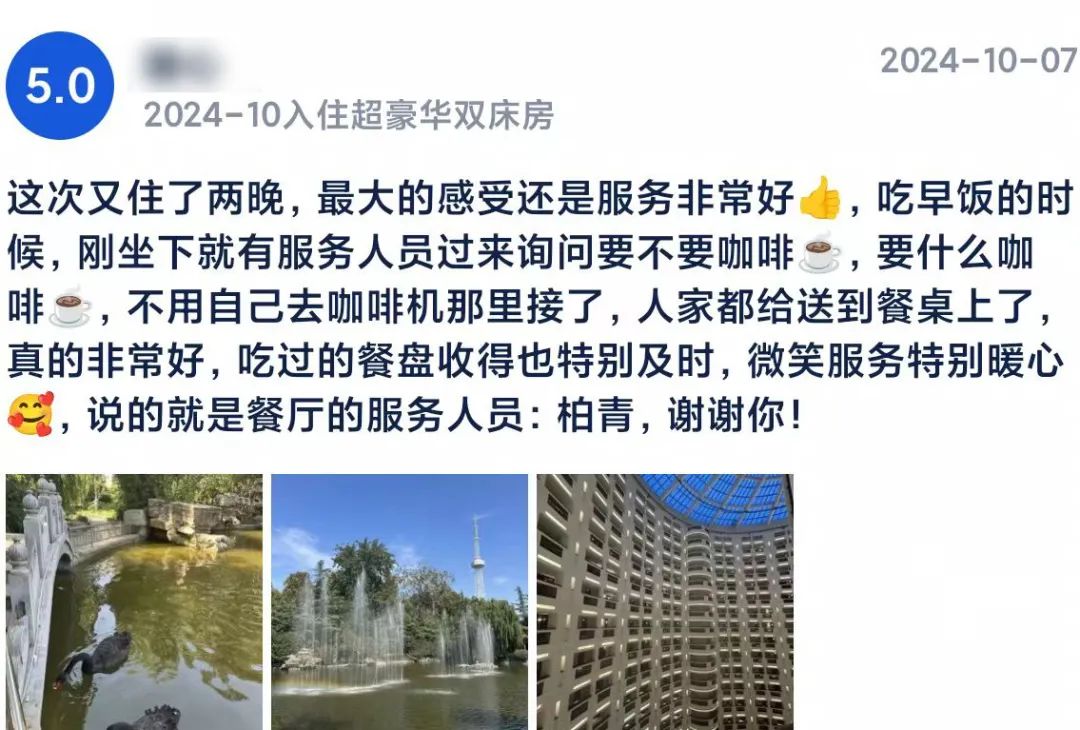
Task: Open the hotel atrium interior photo
Action: click(664, 602)
